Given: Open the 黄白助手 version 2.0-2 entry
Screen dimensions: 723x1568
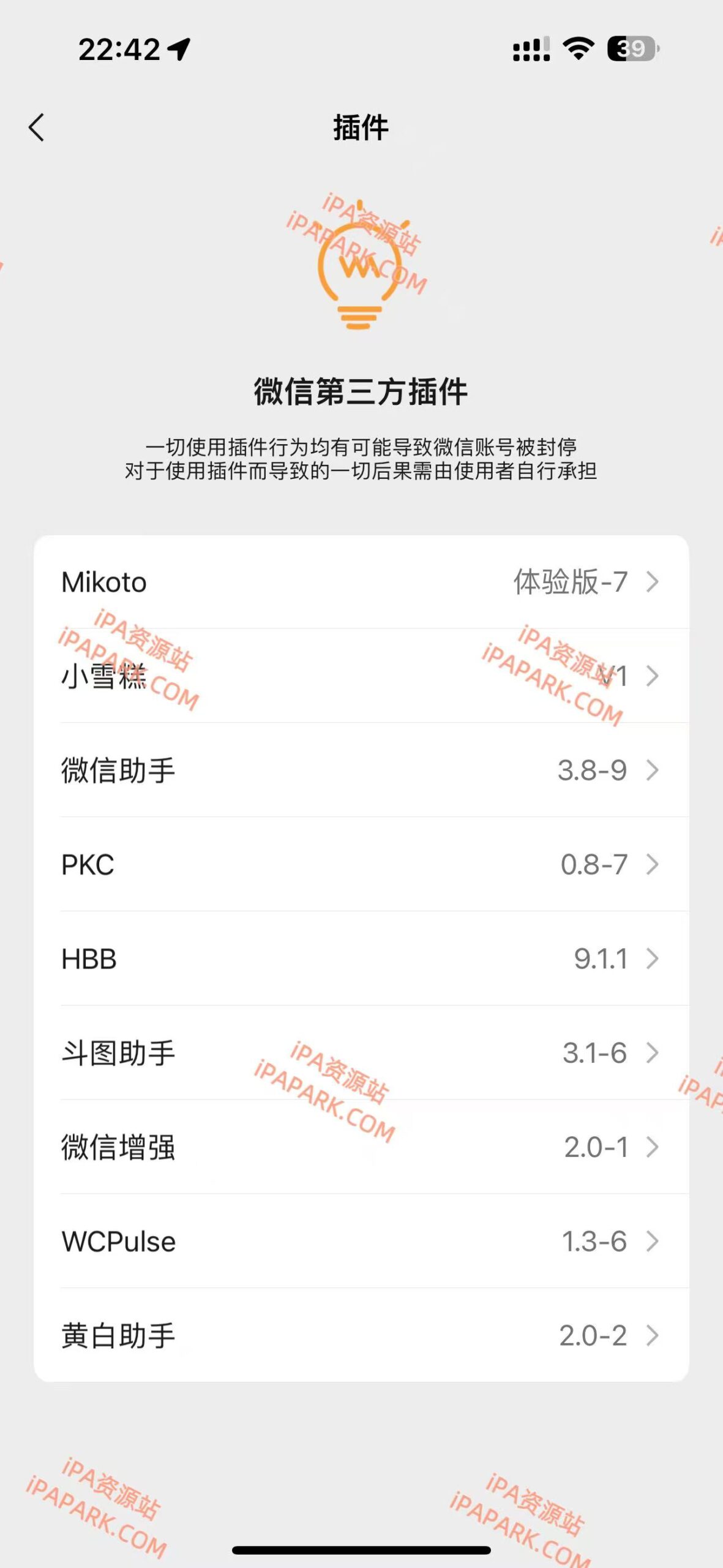Looking at the screenshot, I should click(361, 1335).
